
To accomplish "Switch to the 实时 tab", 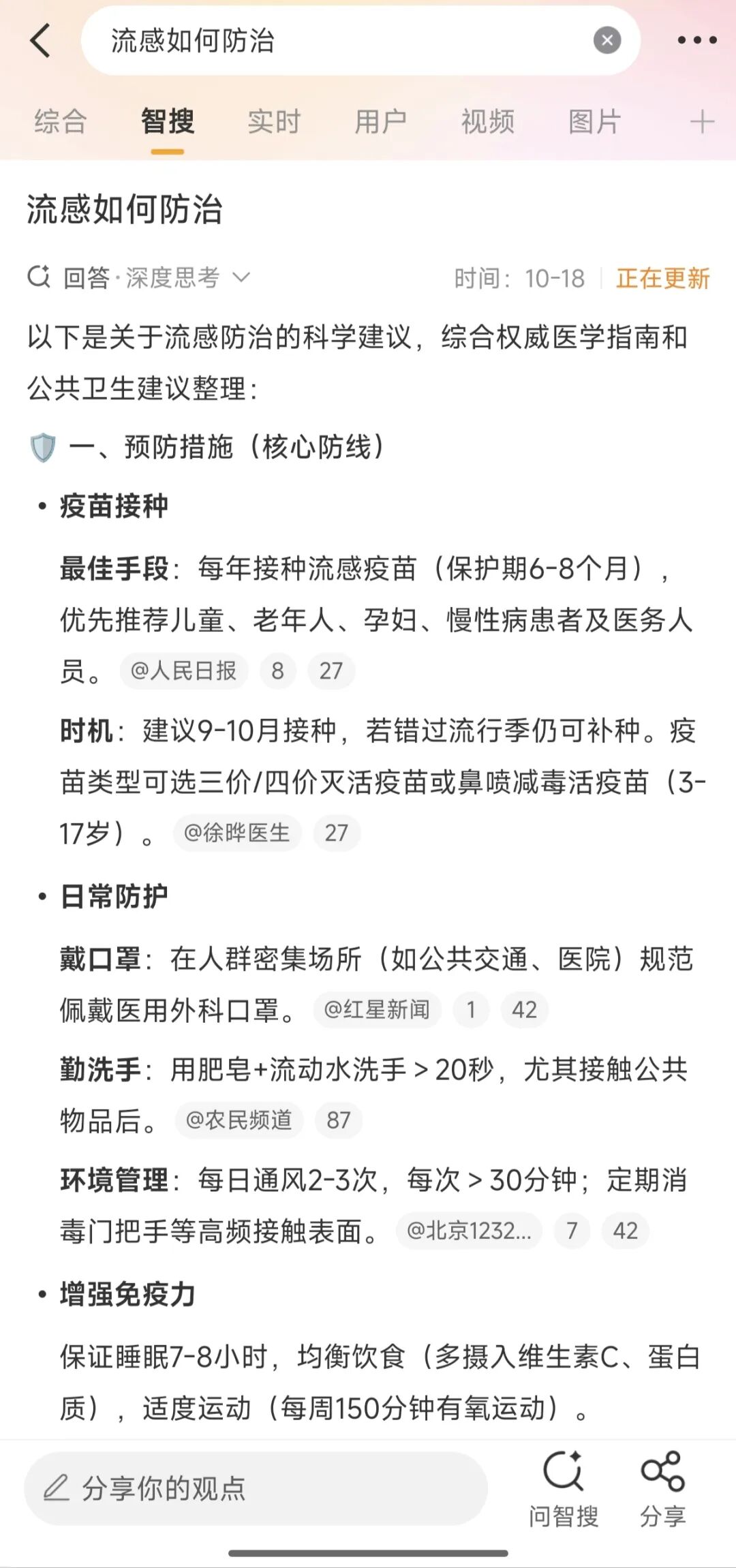I will 274,122.
